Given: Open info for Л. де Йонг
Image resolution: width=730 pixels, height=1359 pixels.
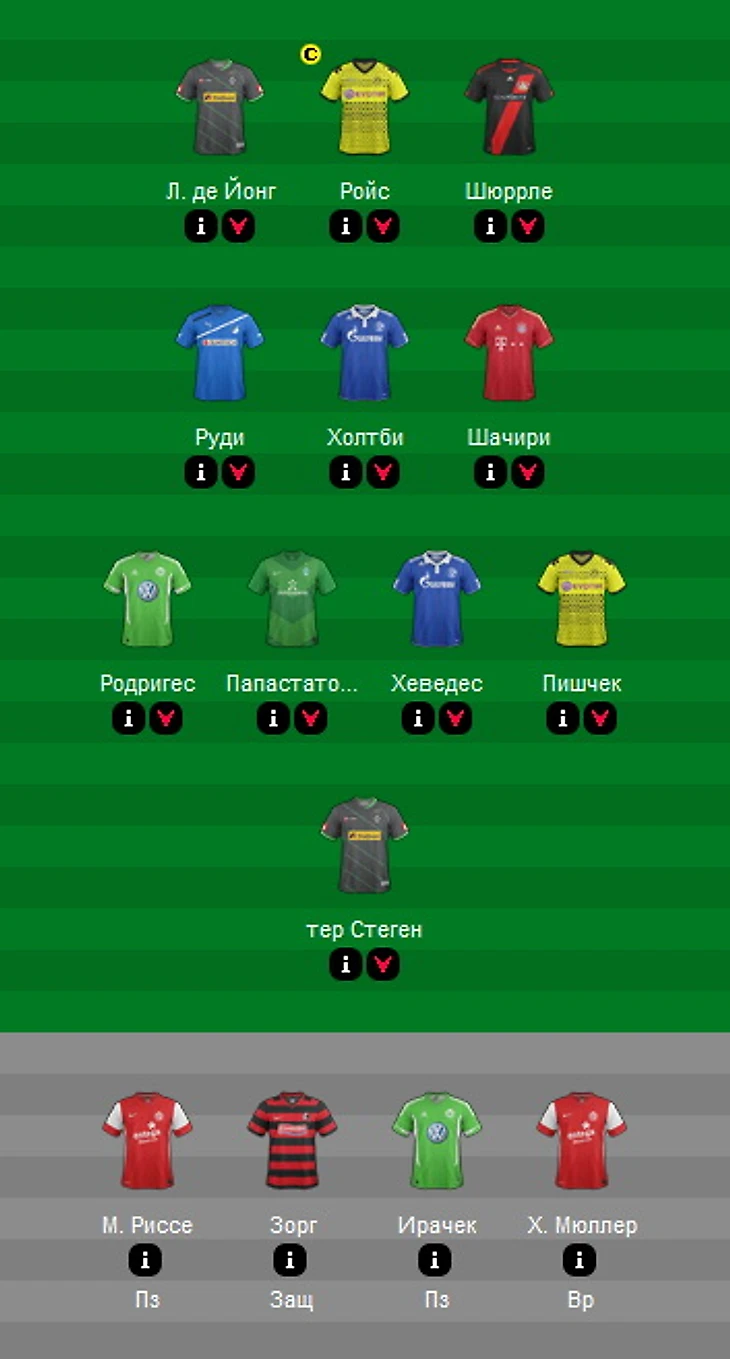Looking at the screenshot, I should (x=201, y=227).
